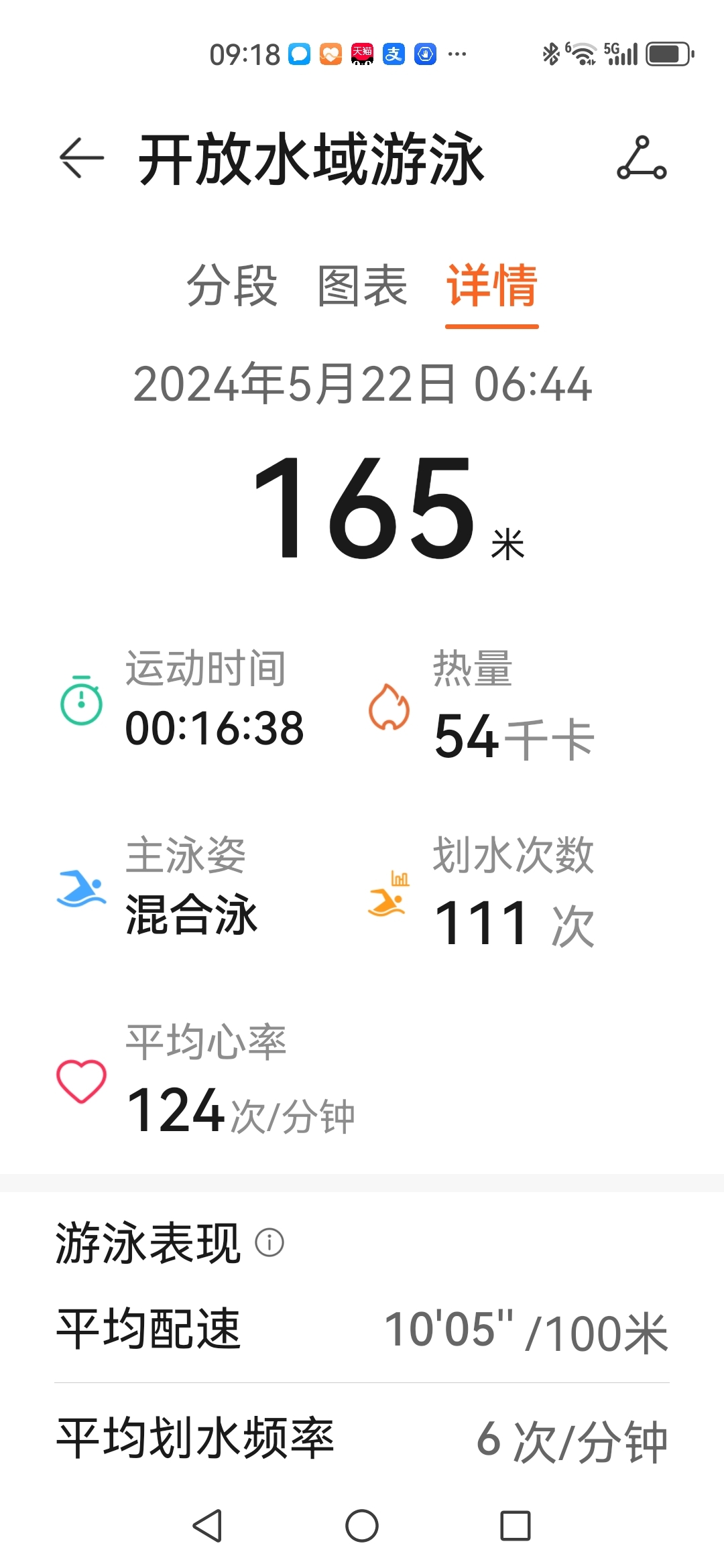Switch to the 分段 tab

pyautogui.click(x=232, y=285)
